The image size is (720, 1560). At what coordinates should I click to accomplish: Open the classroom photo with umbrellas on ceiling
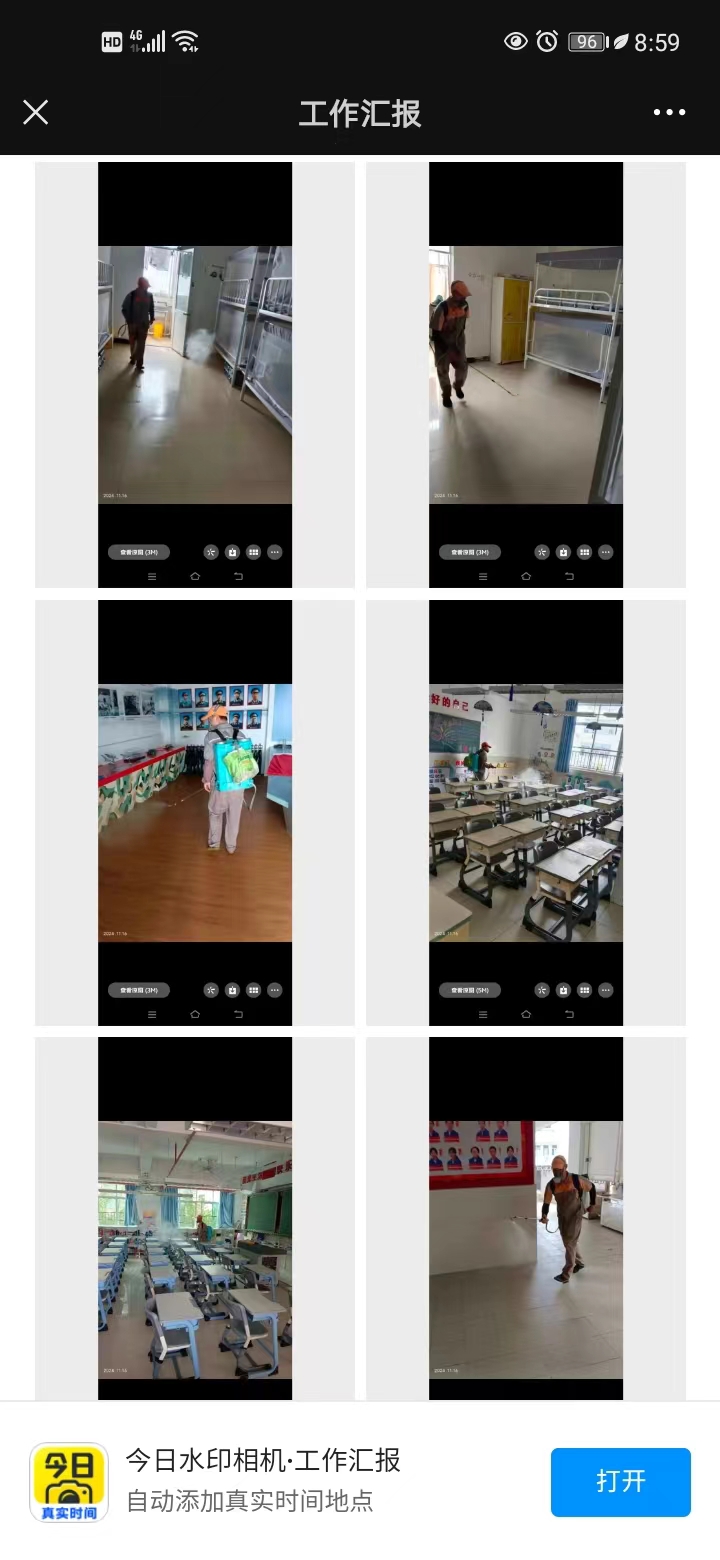[526, 812]
